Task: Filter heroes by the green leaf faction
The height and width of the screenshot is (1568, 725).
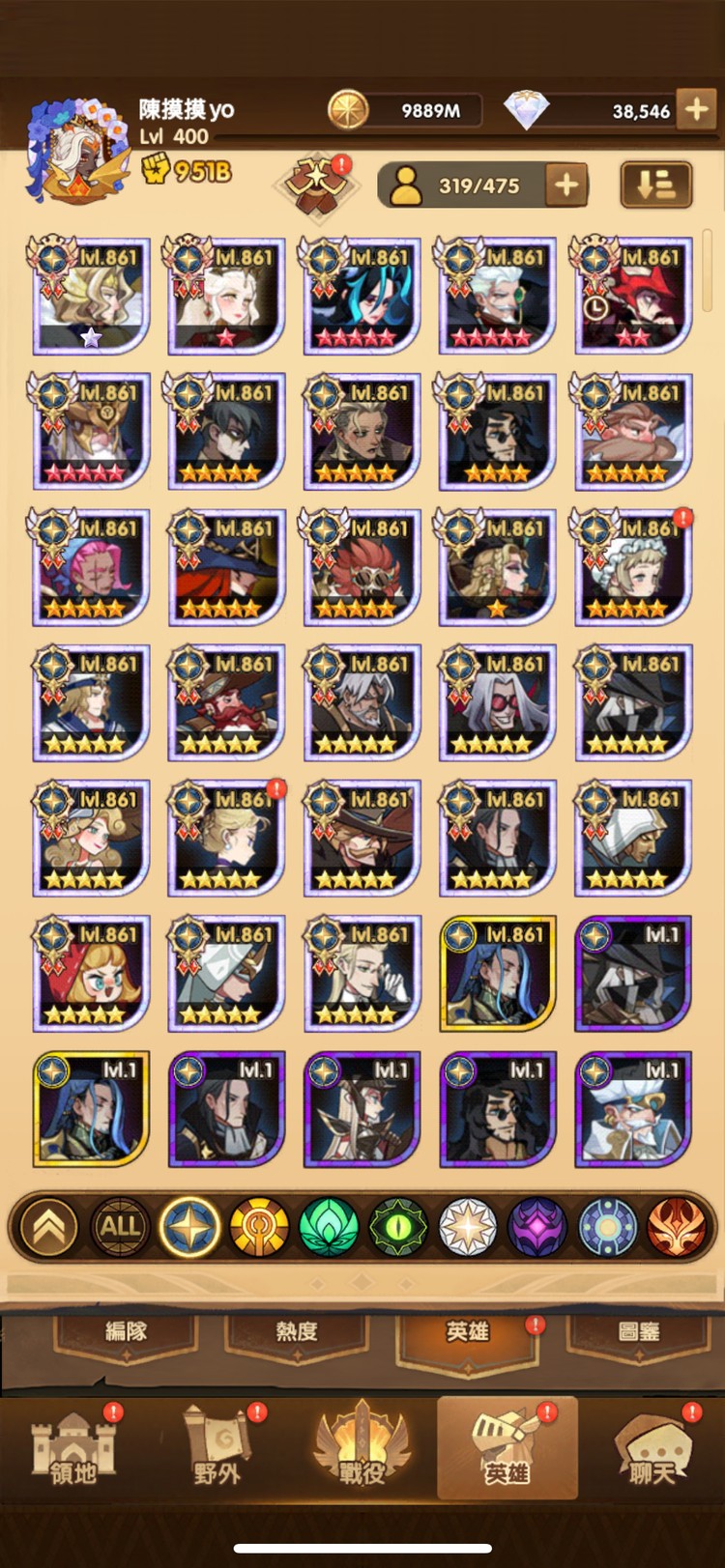Action: 329,1227
